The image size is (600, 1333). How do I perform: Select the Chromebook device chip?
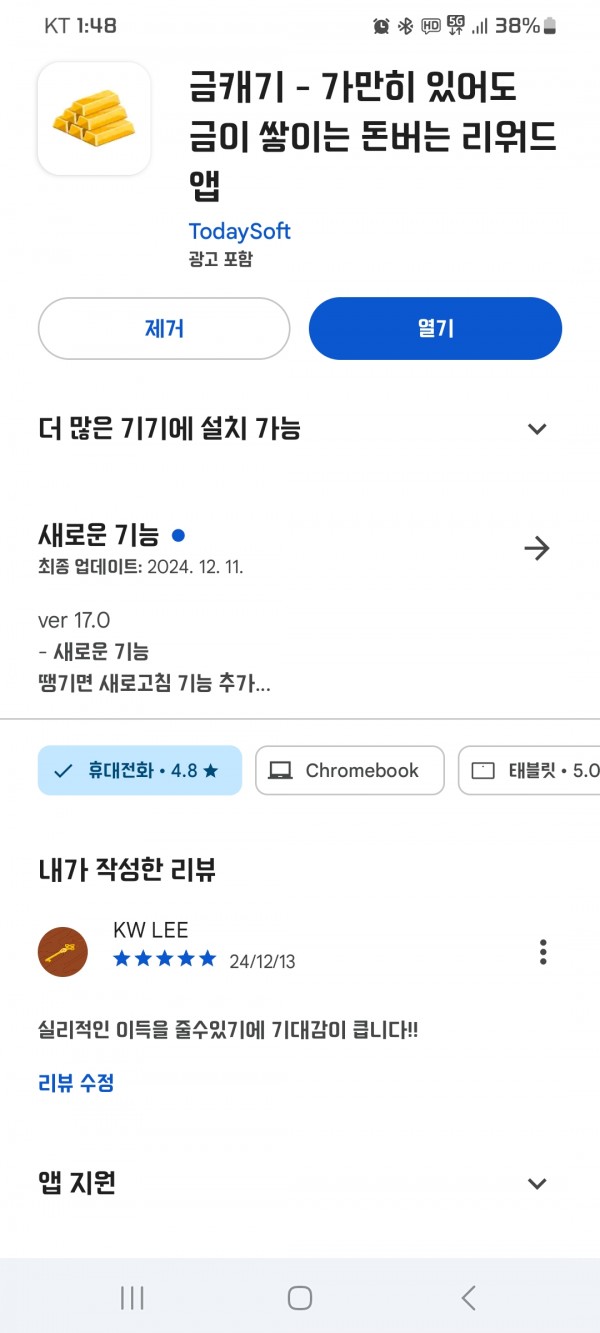pyautogui.click(x=350, y=770)
